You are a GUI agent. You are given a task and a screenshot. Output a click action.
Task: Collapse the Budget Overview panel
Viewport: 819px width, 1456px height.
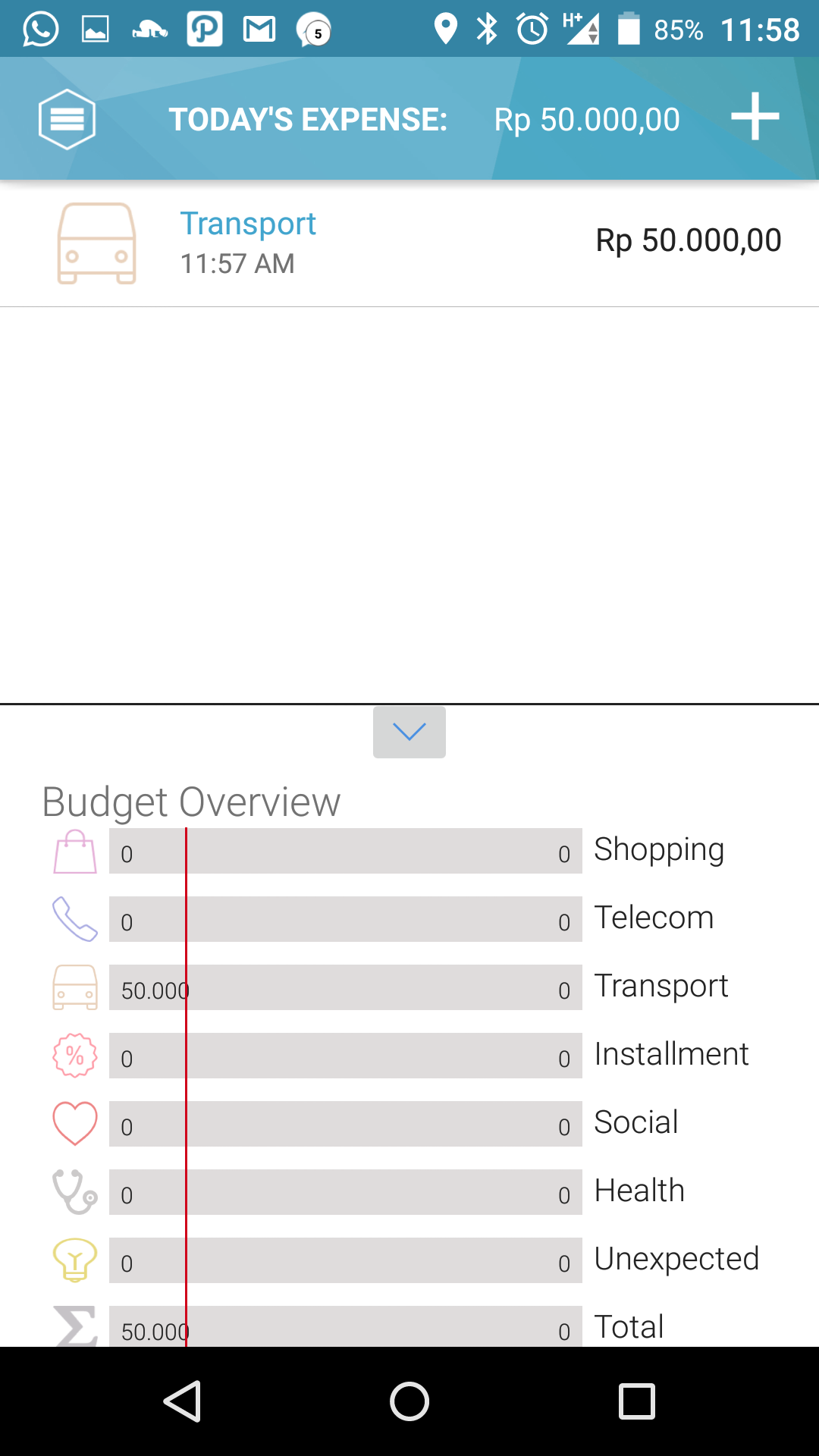click(x=409, y=732)
